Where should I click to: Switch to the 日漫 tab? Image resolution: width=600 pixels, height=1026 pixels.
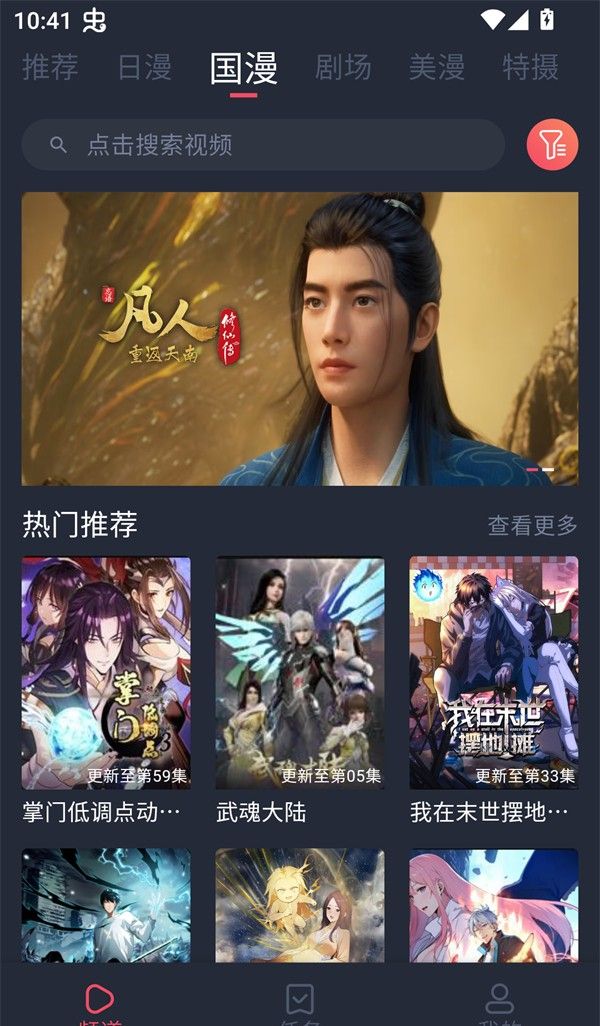tap(145, 67)
